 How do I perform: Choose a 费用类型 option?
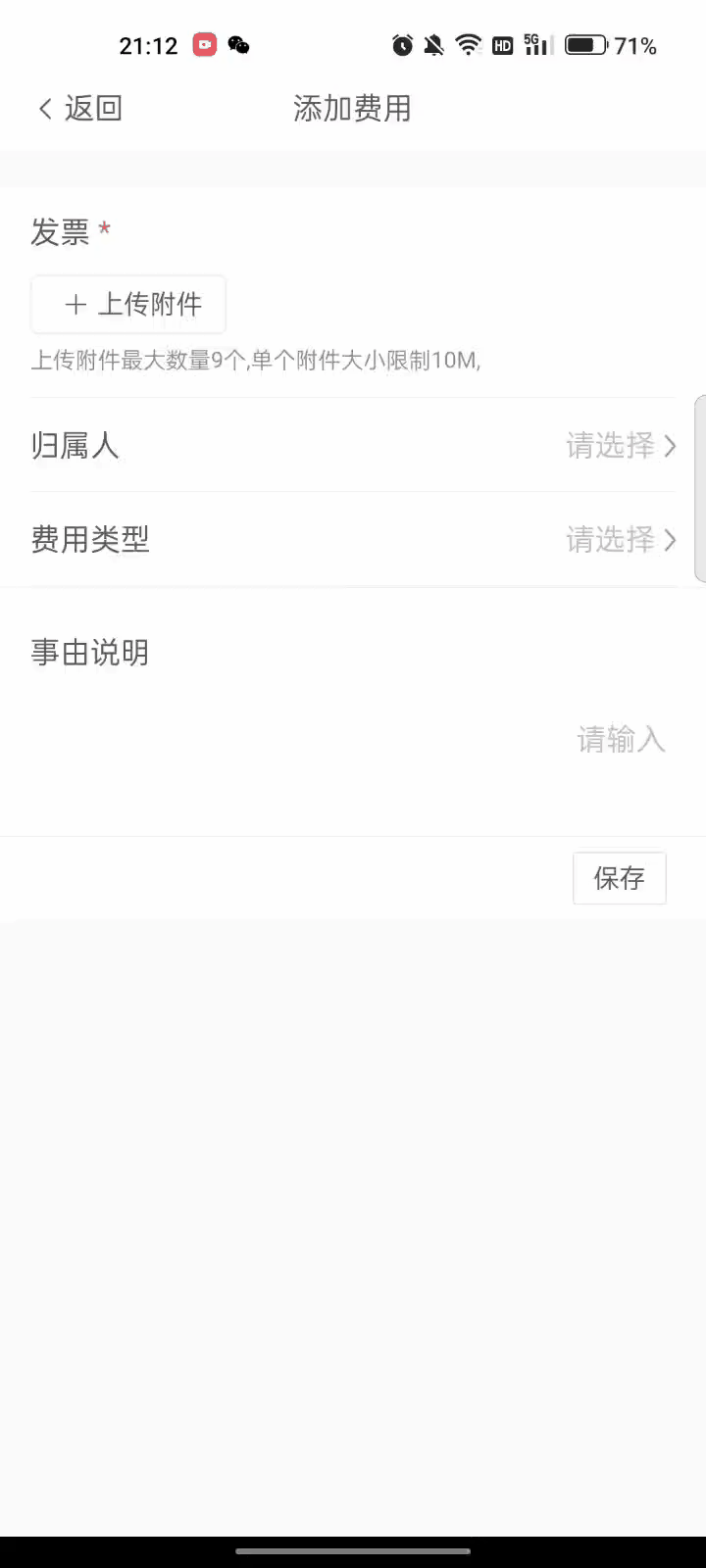tap(620, 540)
